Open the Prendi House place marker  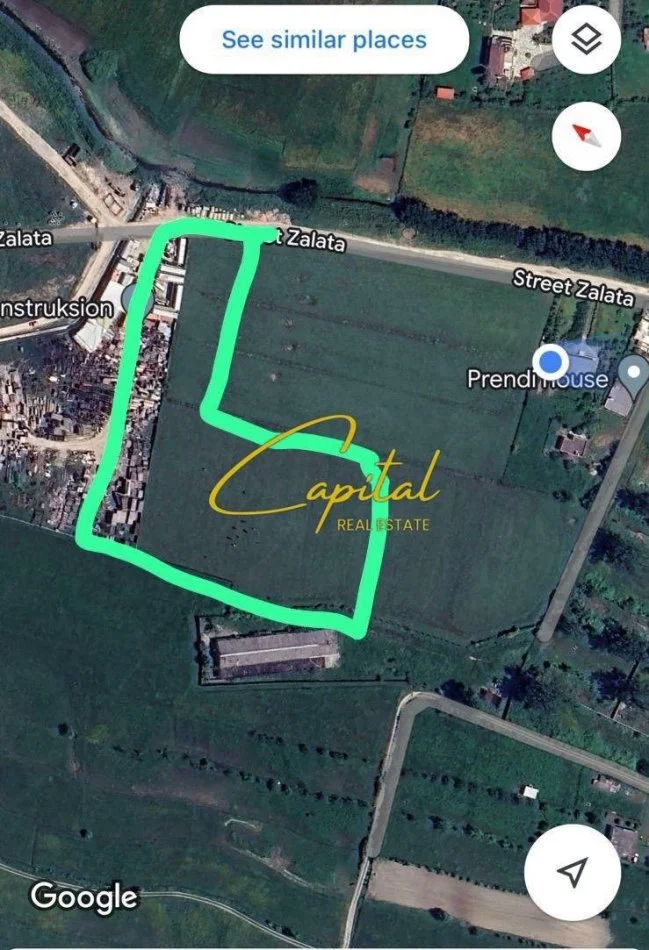point(633,375)
